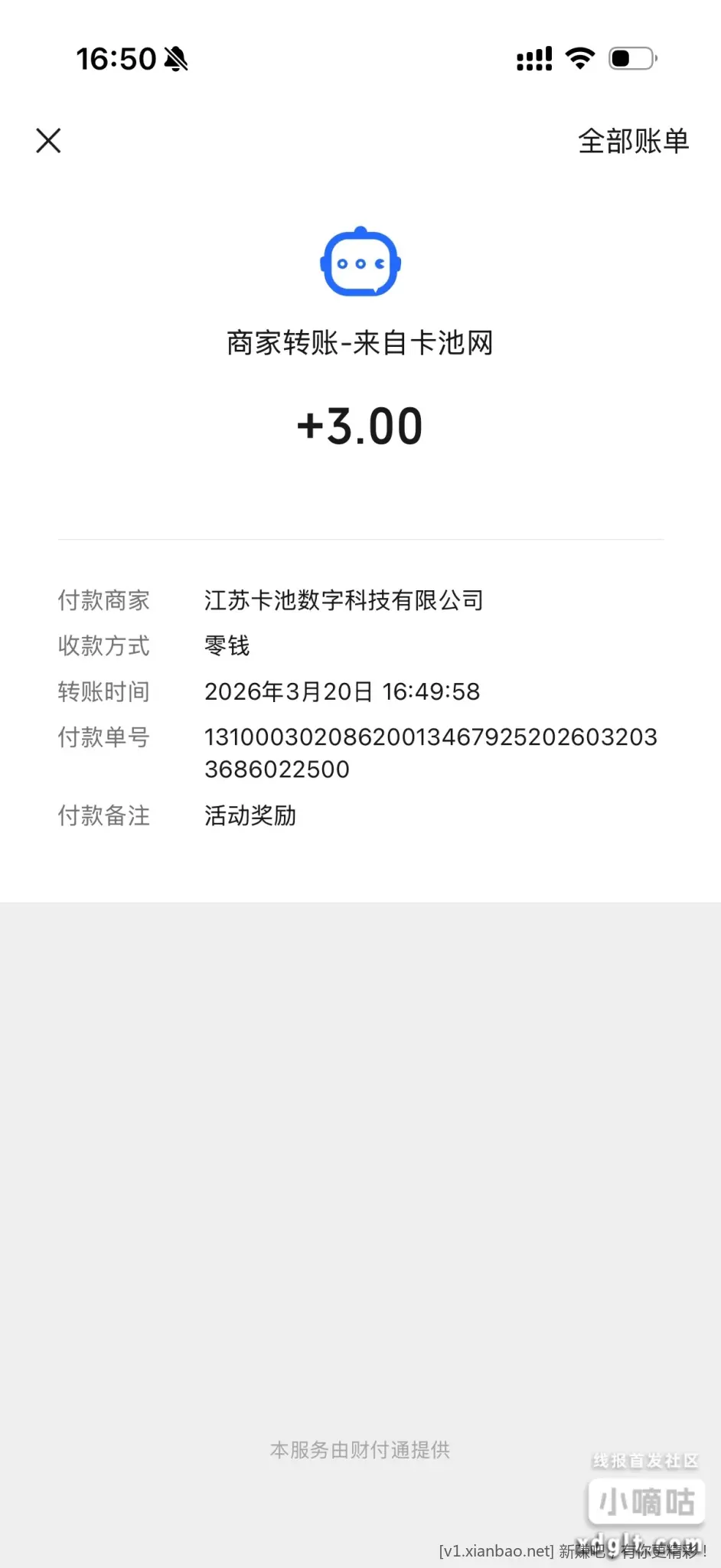721x1568 pixels.
Task: Open 全部账单 (all bills)
Action: 633,142
